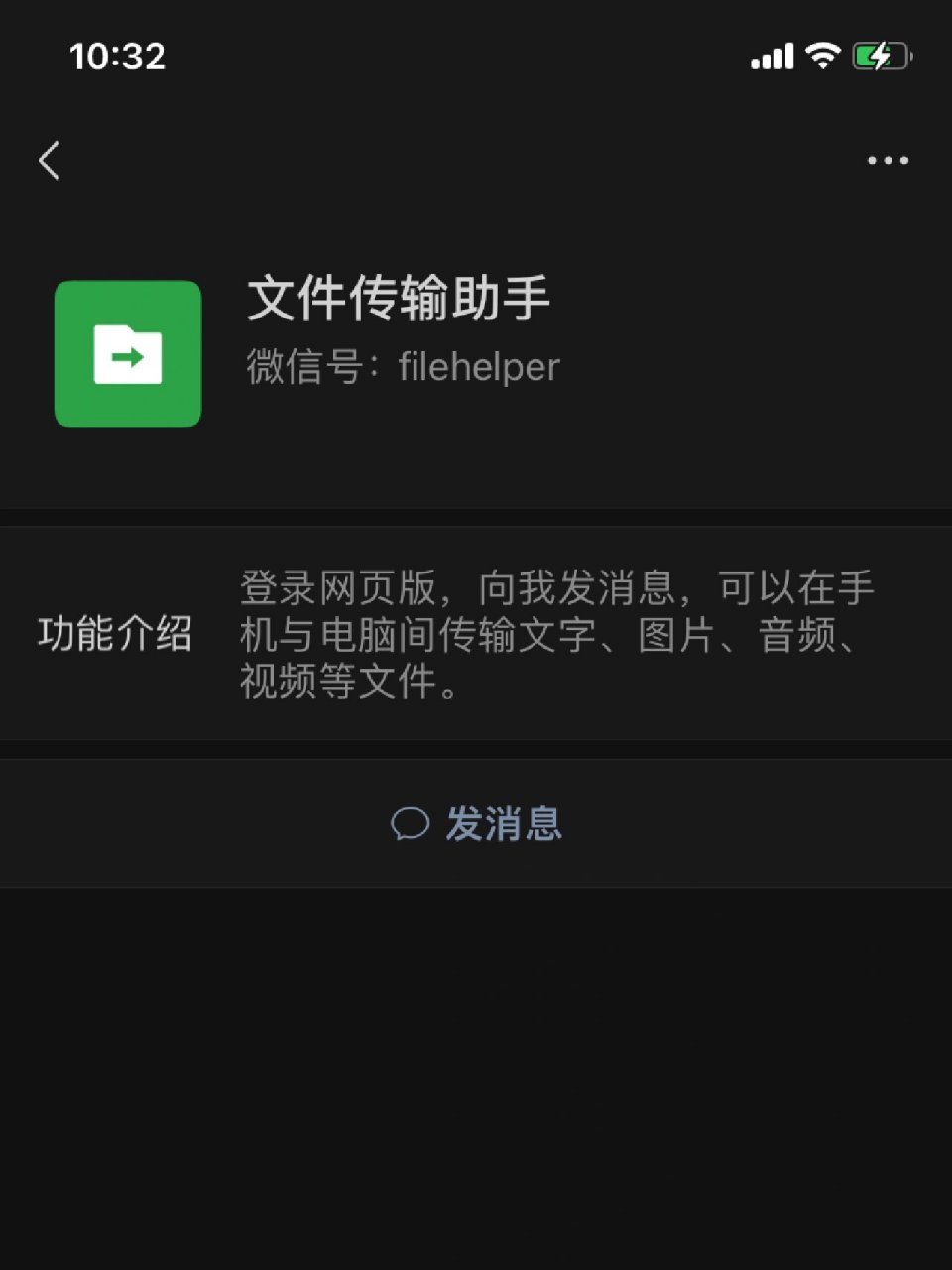This screenshot has width=952, height=1270.
Task: Tap the folder-arrow symbol inside green avatar
Action: 127,354
